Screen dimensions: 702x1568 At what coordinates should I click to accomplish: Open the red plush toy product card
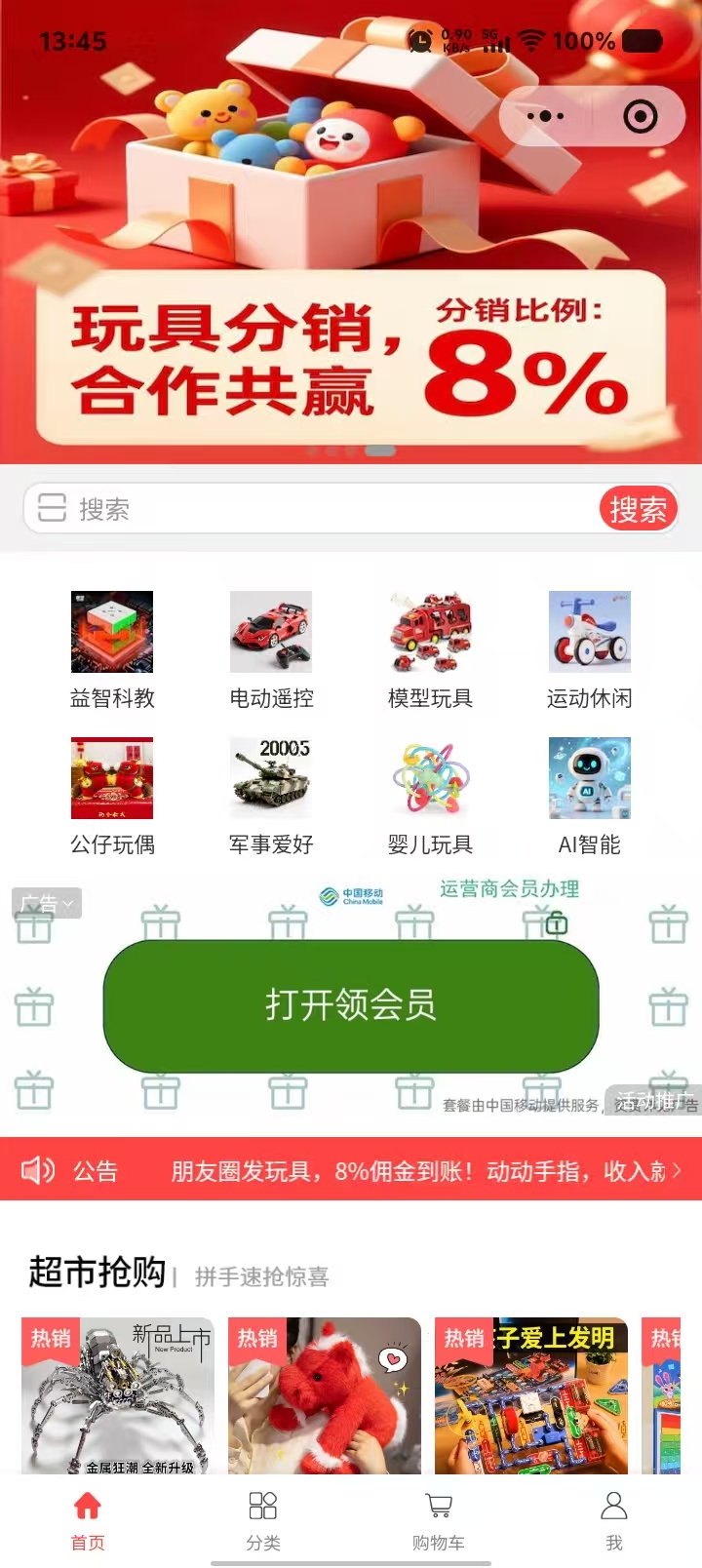pos(325,1394)
